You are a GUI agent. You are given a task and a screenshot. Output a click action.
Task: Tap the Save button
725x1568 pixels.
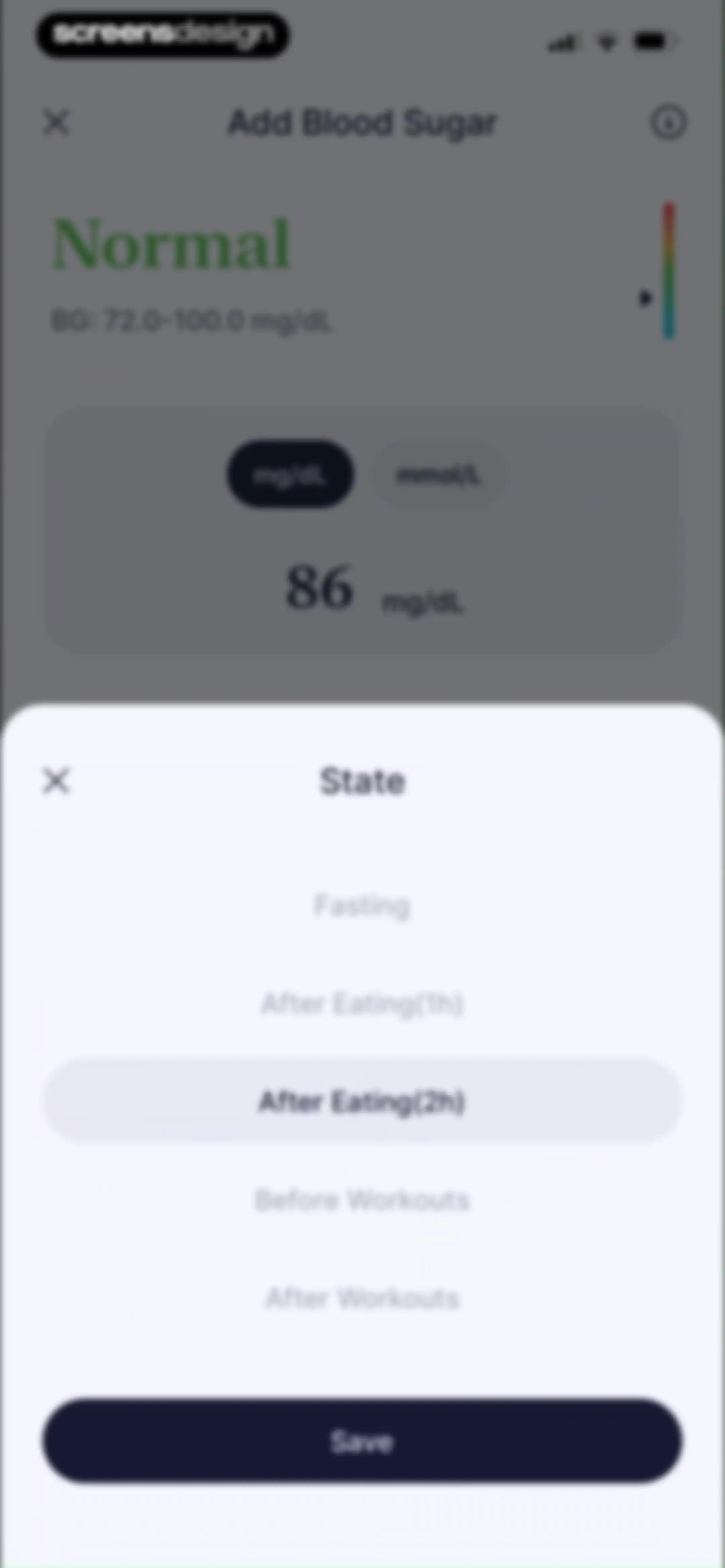[x=362, y=1441]
